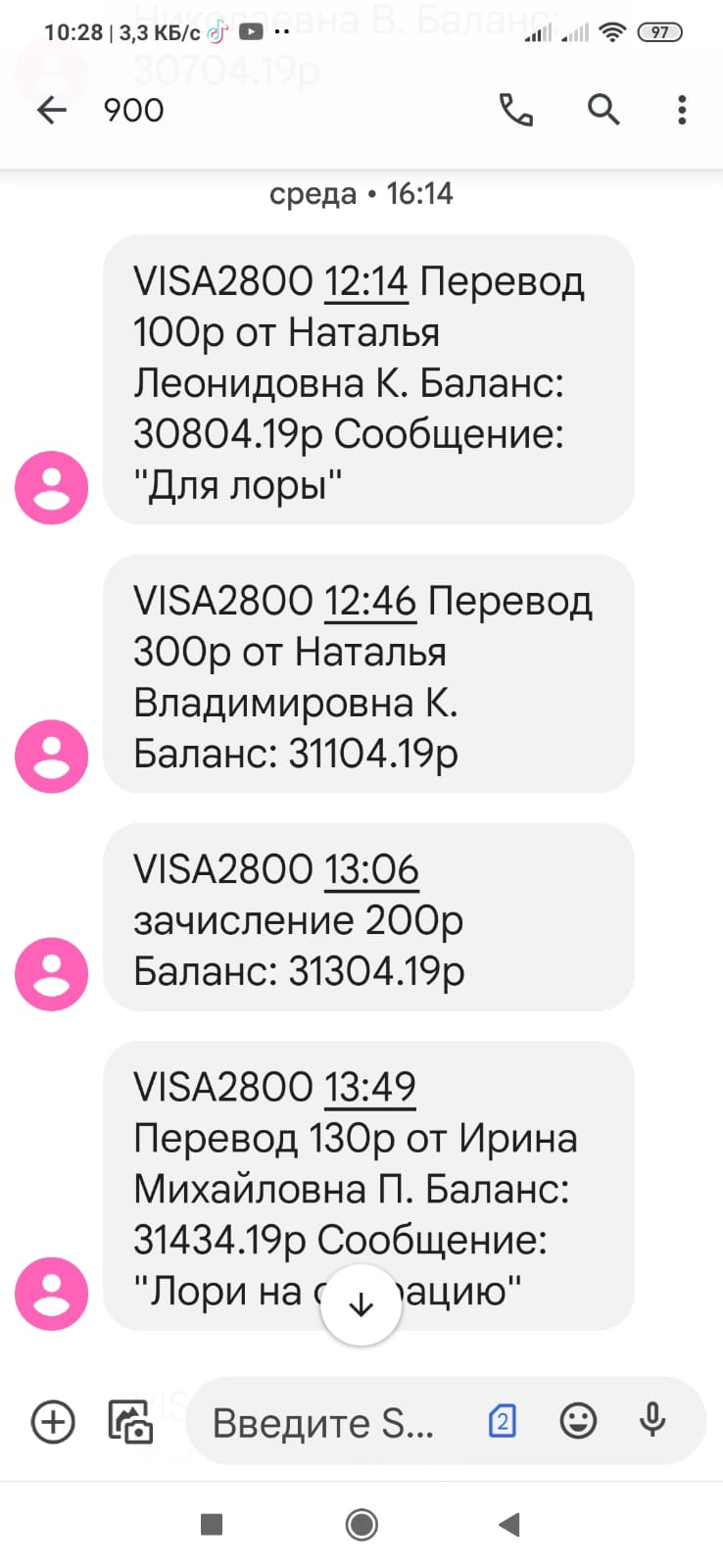The height and width of the screenshot is (1568, 723).
Task: Tap the underlined 13:06 time
Action: point(371,870)
